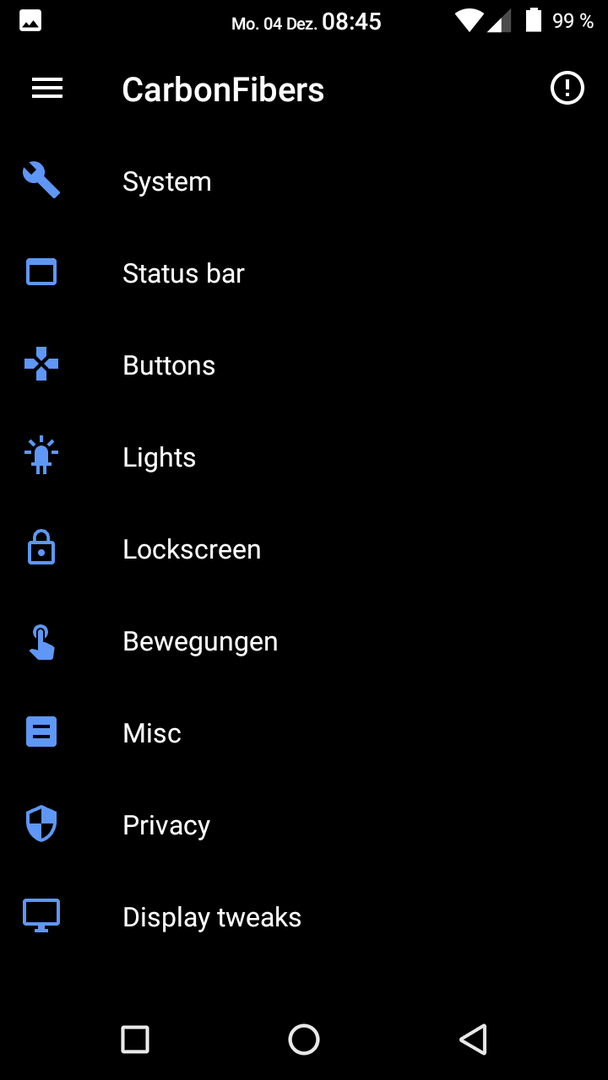Image resolution: width=608 pixels, height=1080 pixels.
Task: Open the Misc section
Action: tap(304, 733)
